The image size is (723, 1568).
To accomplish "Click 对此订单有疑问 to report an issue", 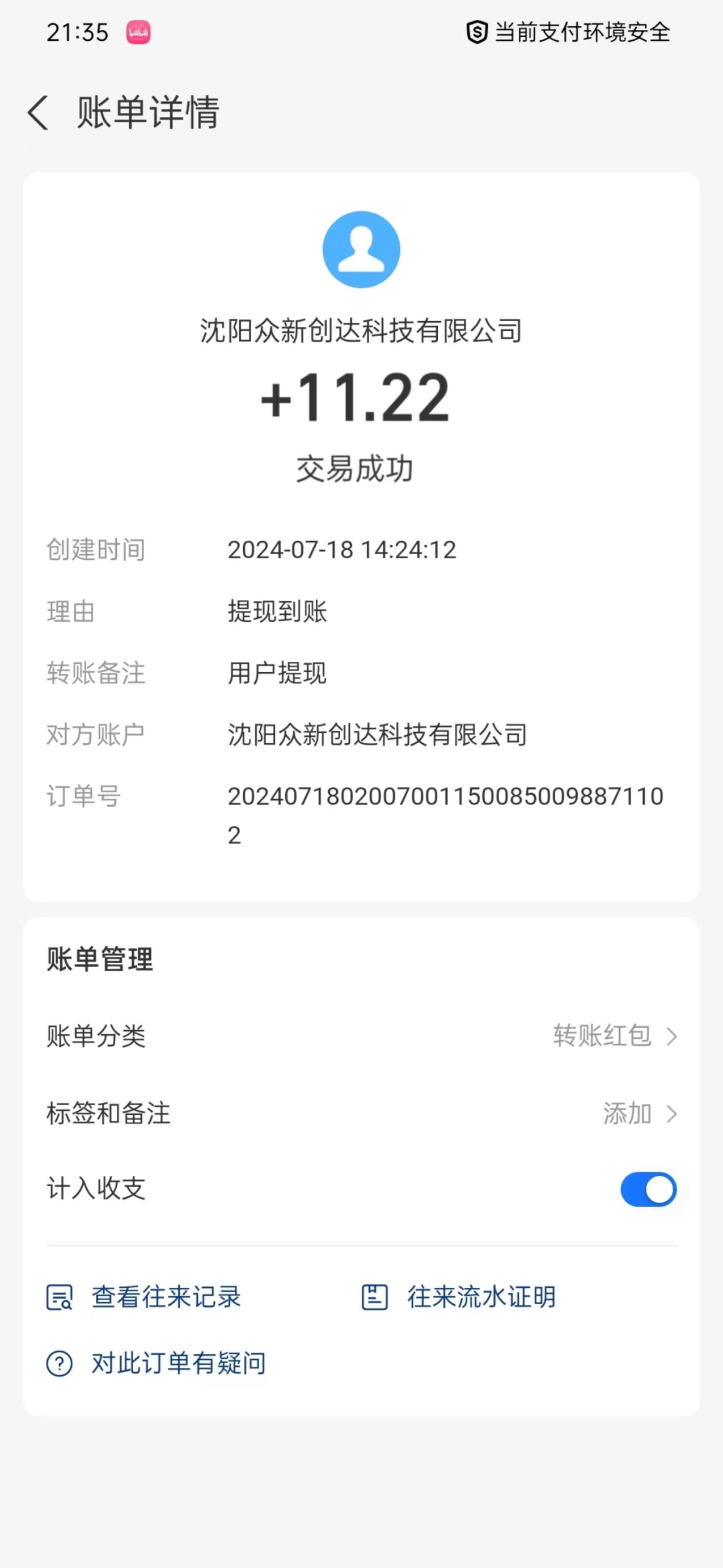I will tap(176, 1365).
